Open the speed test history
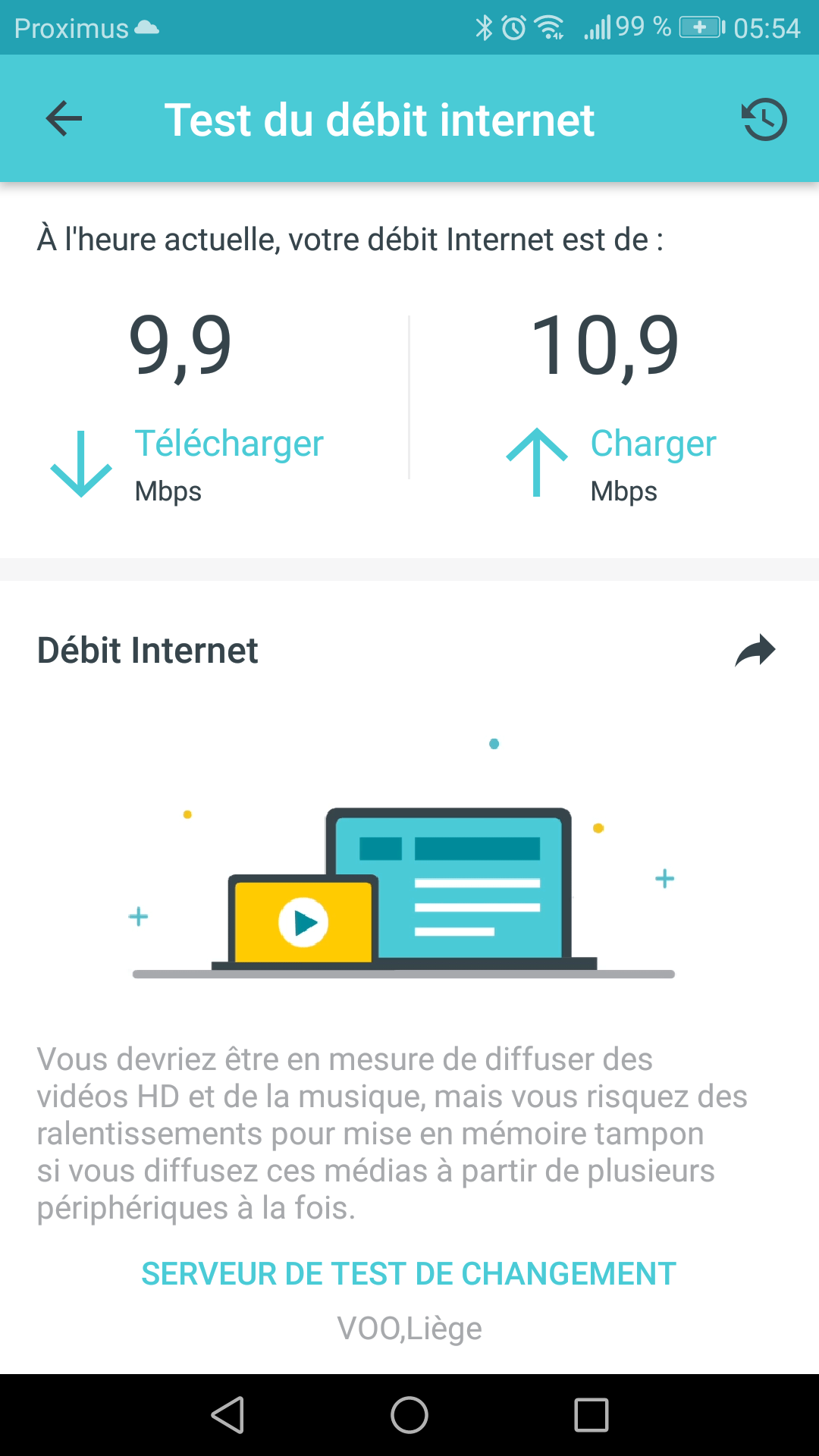The image size is (819, 1456). coord(764,119)
